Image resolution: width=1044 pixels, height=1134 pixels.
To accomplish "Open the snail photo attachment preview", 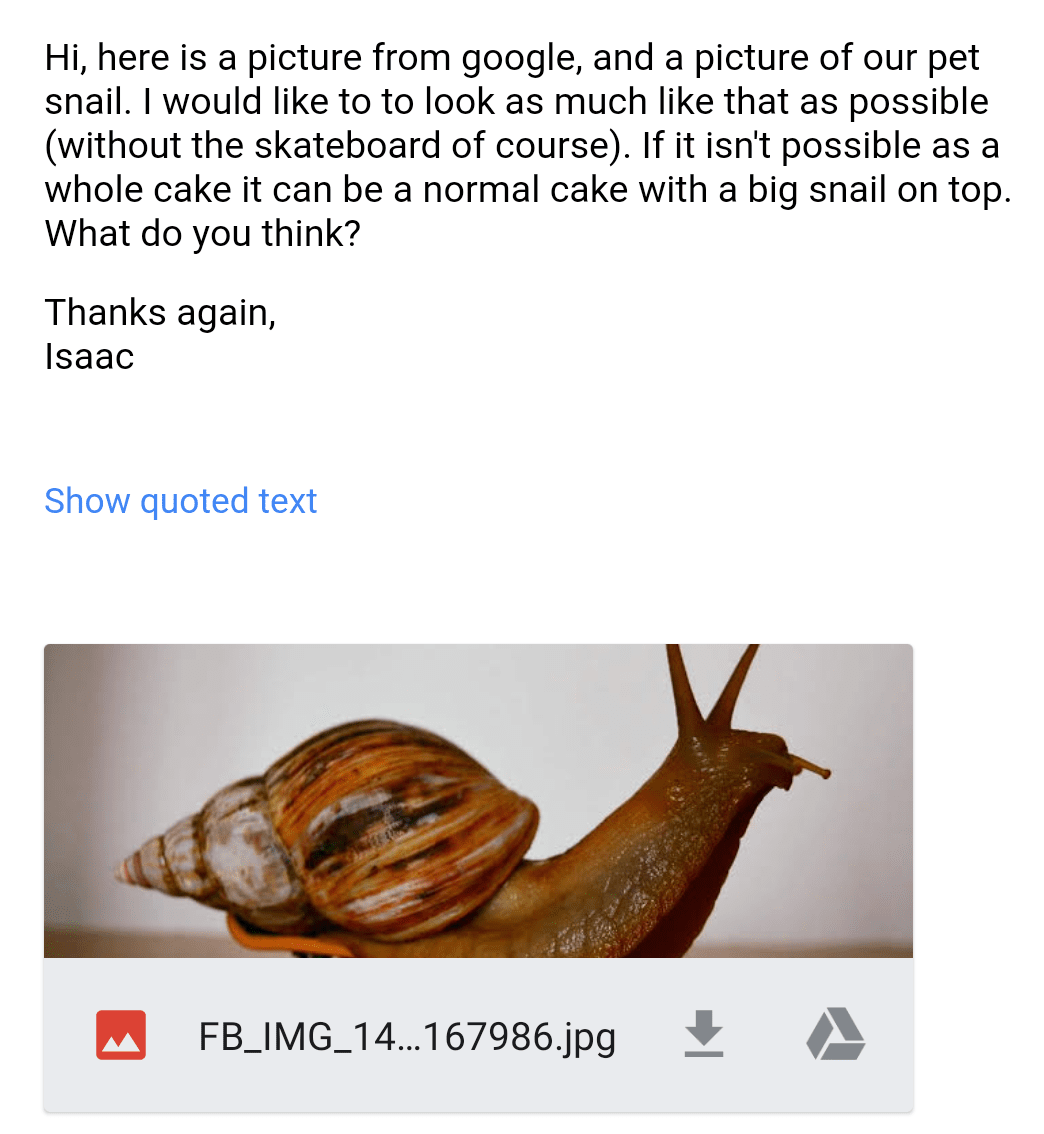I will click(478, 800).
